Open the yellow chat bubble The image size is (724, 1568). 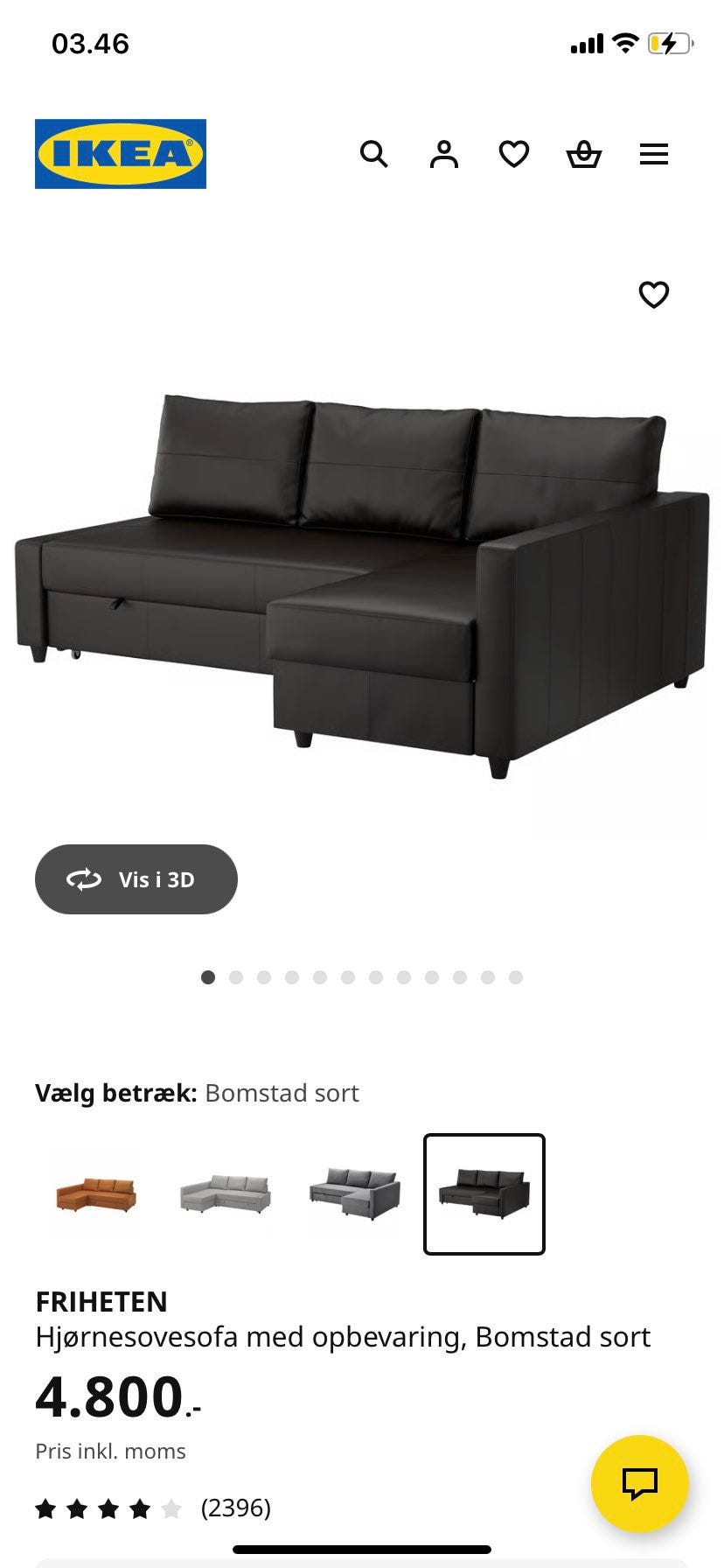[x=641, y=1501]
